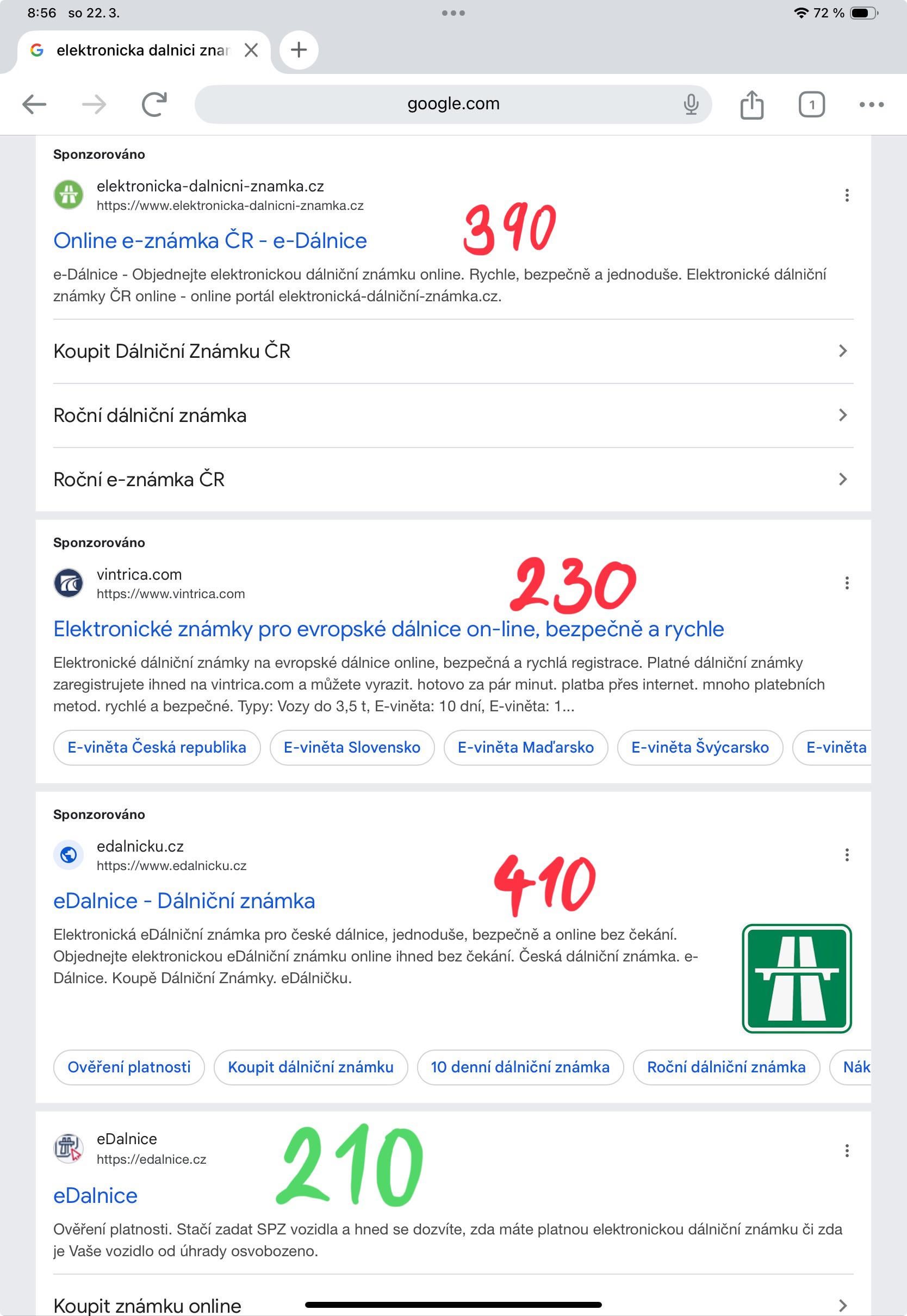
Task: Open Online e-známka ČR - e-Dálnice result
Action: 210,241
